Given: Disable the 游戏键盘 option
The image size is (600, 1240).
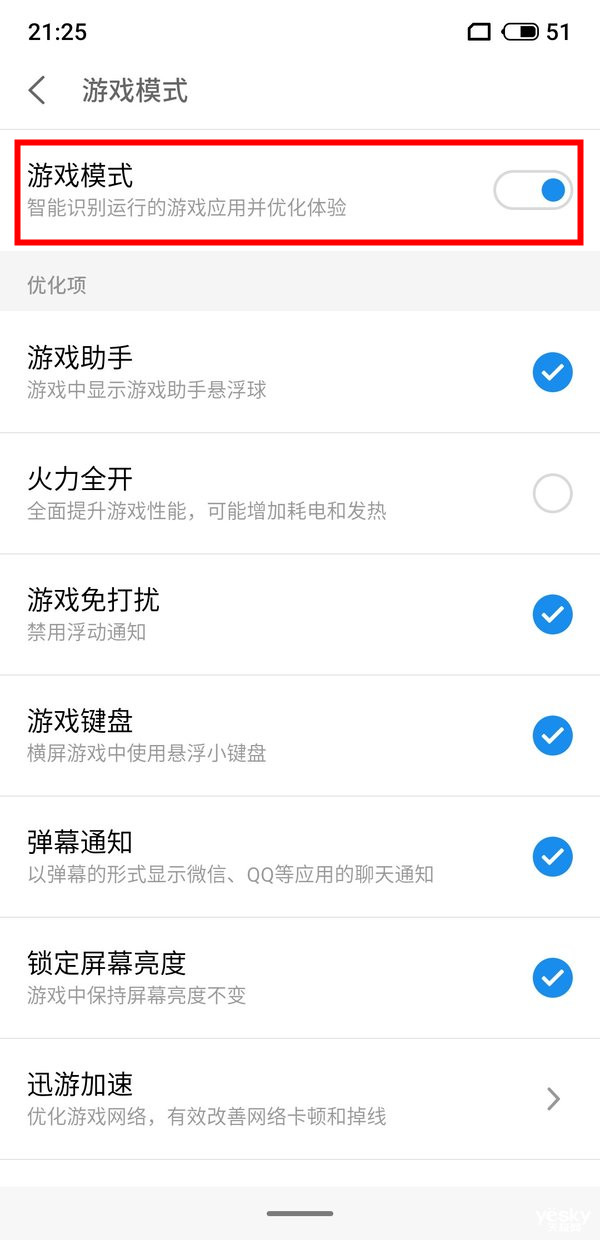Looking at the screenshot, I should 552,736.
